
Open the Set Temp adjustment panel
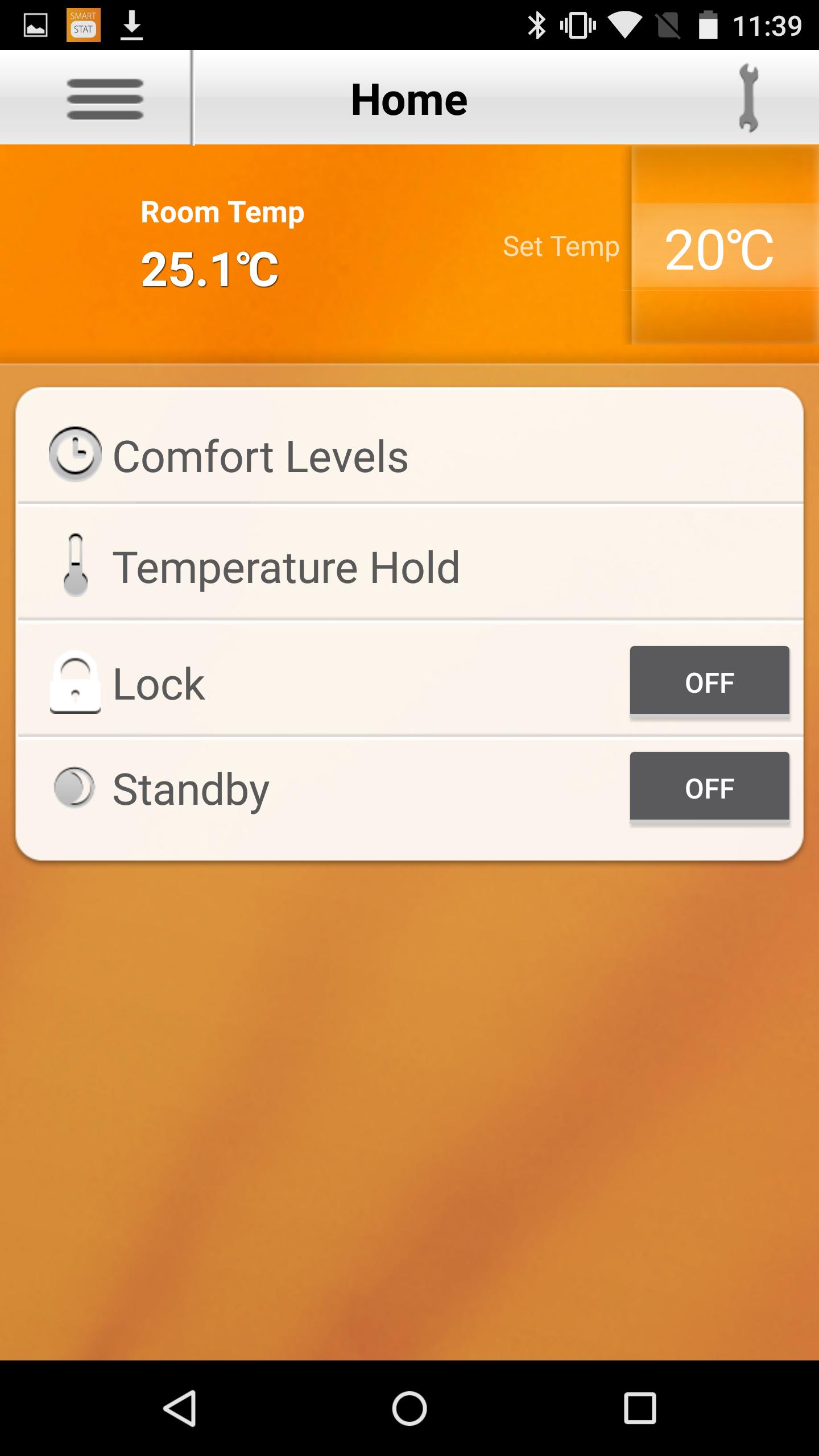[719, 247]
